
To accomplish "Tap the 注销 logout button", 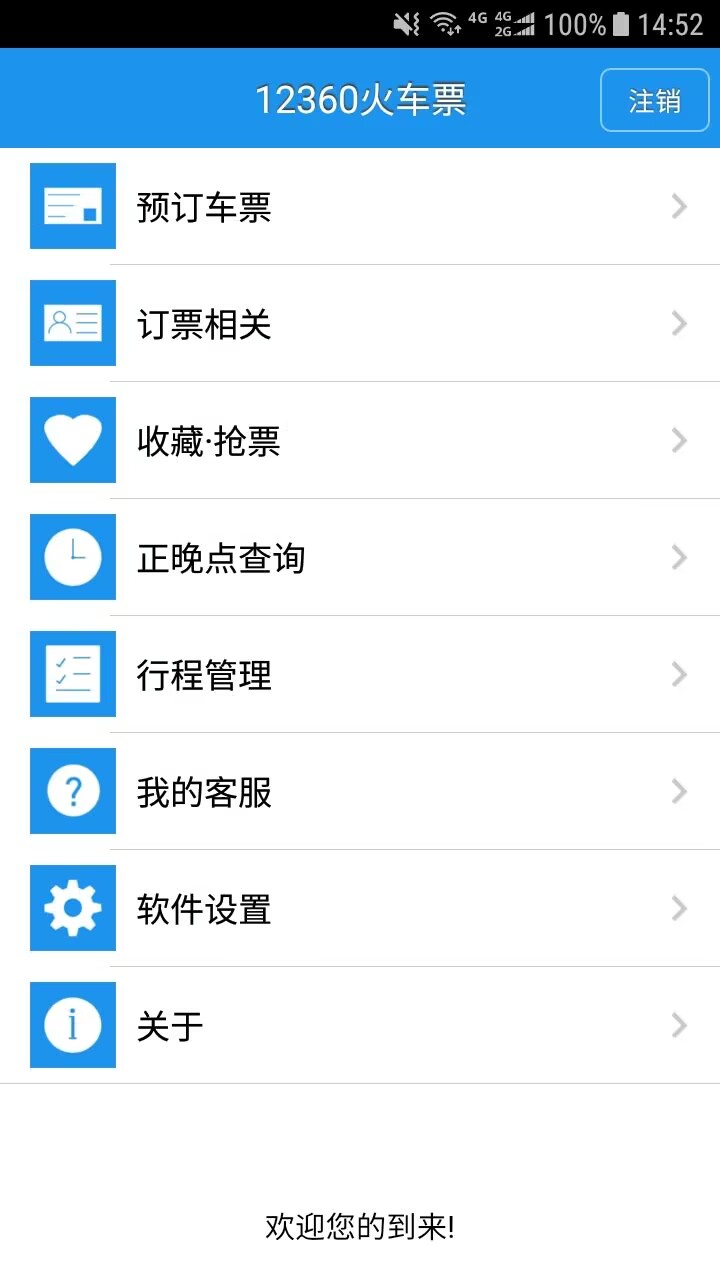I will point(654,100).
